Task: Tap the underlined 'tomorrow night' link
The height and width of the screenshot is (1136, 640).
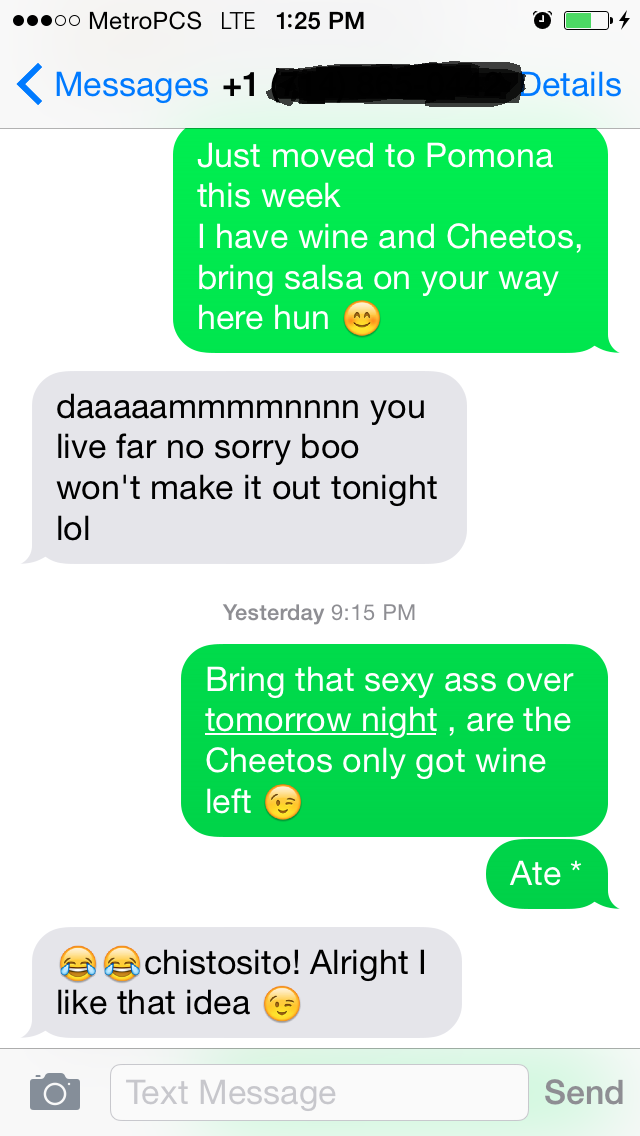Action: click(321, 720)
